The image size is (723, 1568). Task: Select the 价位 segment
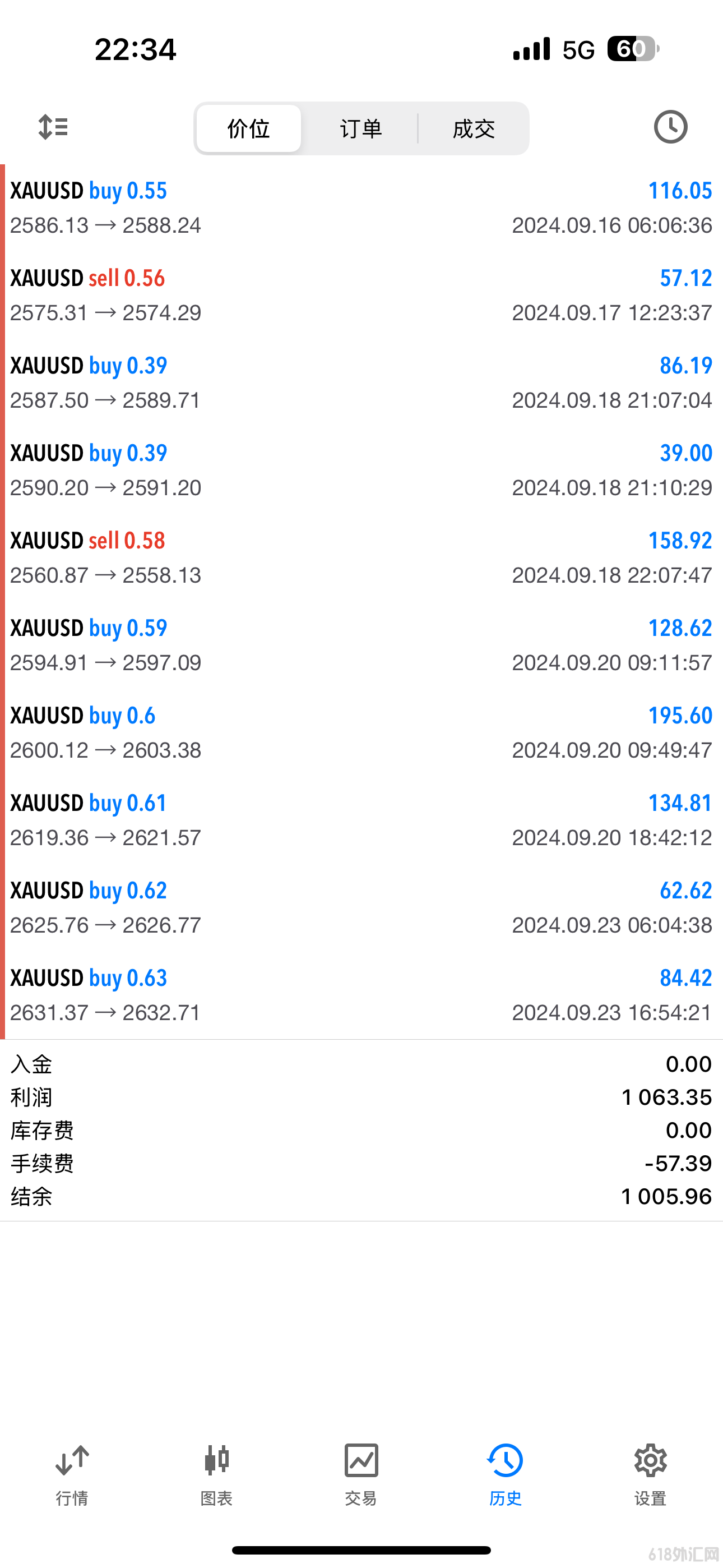tap(248, 128)
